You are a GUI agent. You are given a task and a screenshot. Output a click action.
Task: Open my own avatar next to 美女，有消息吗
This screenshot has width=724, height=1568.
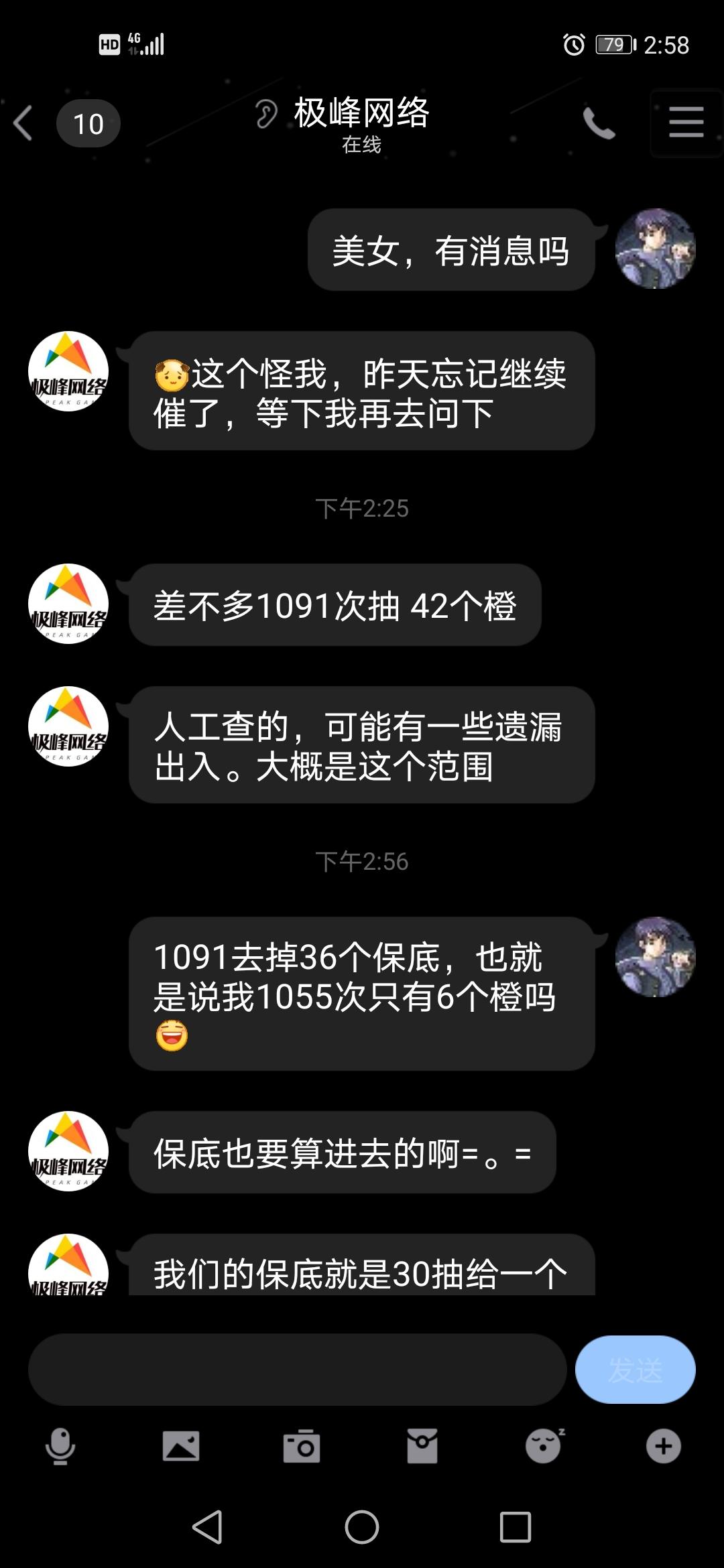tap(655, 249)
